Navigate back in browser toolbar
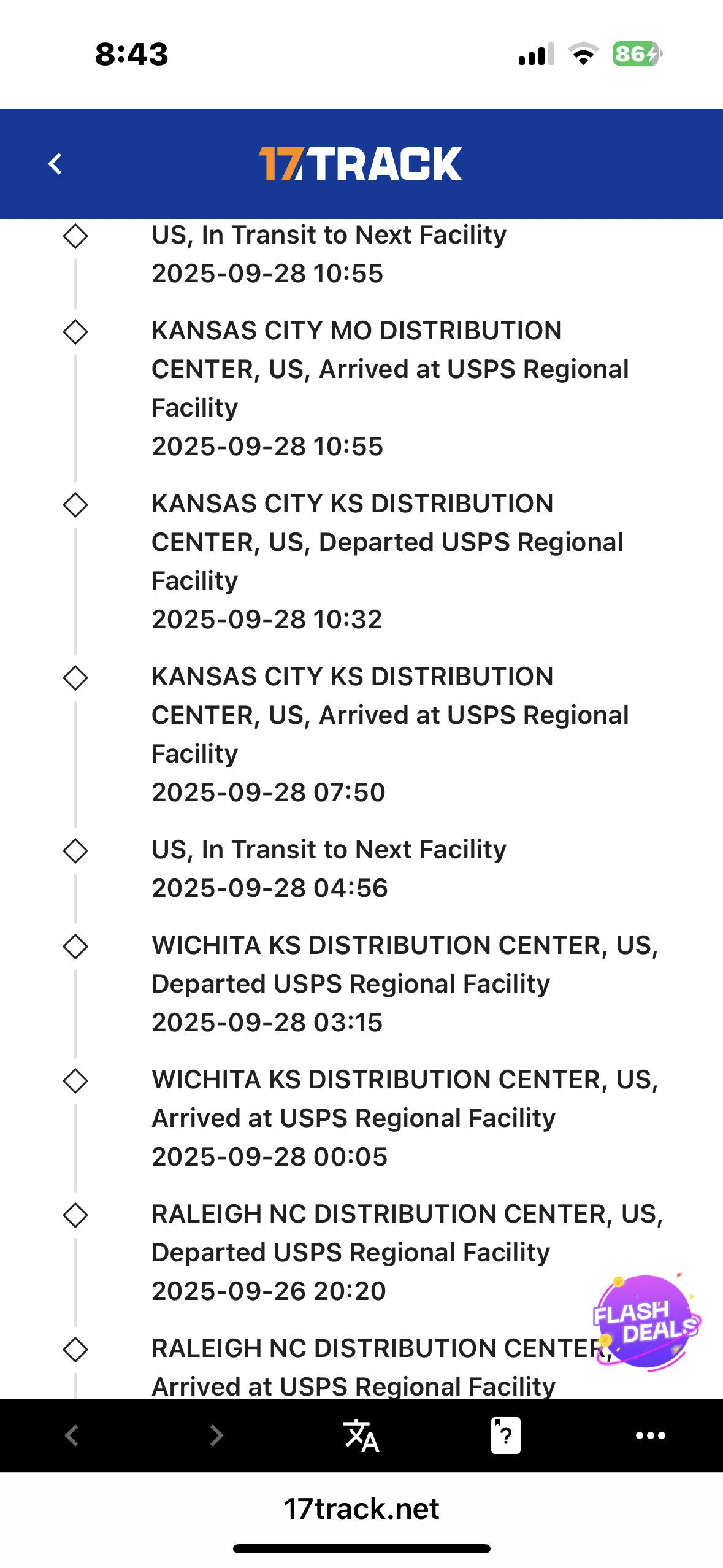The image size is (723, 1568). coord(72,1435)
